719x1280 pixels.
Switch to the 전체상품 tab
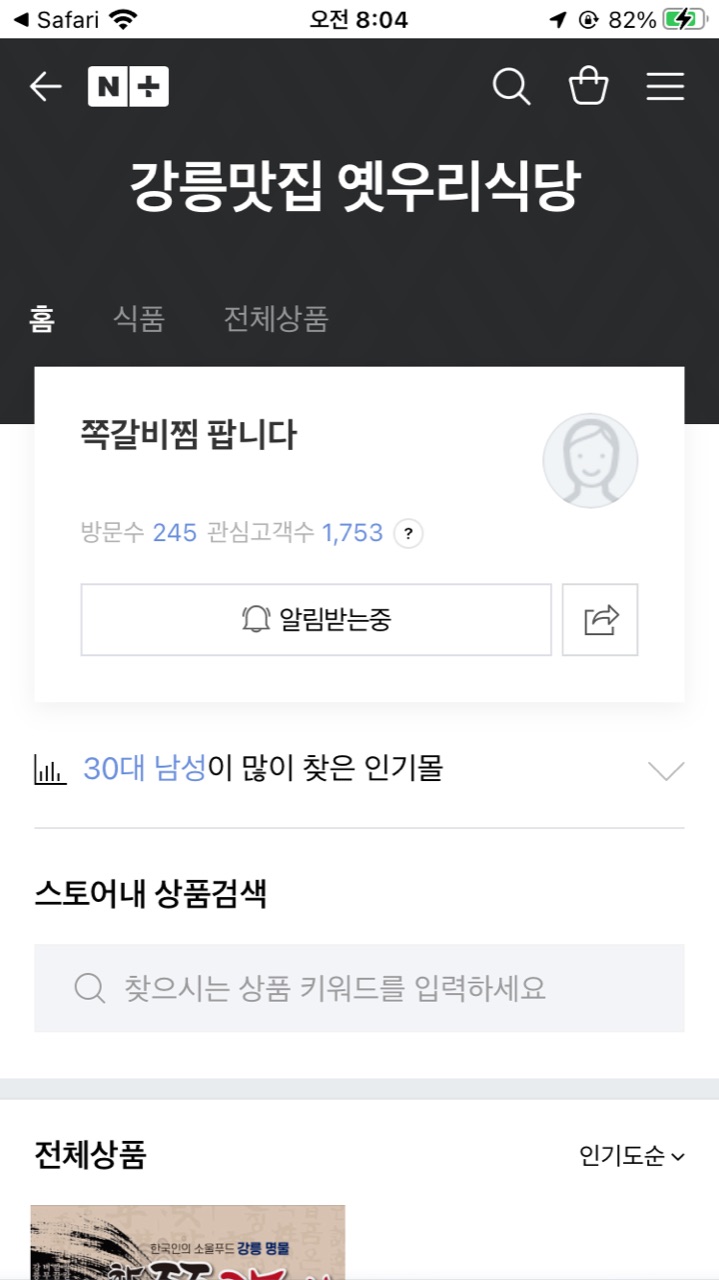pos(275,319)
